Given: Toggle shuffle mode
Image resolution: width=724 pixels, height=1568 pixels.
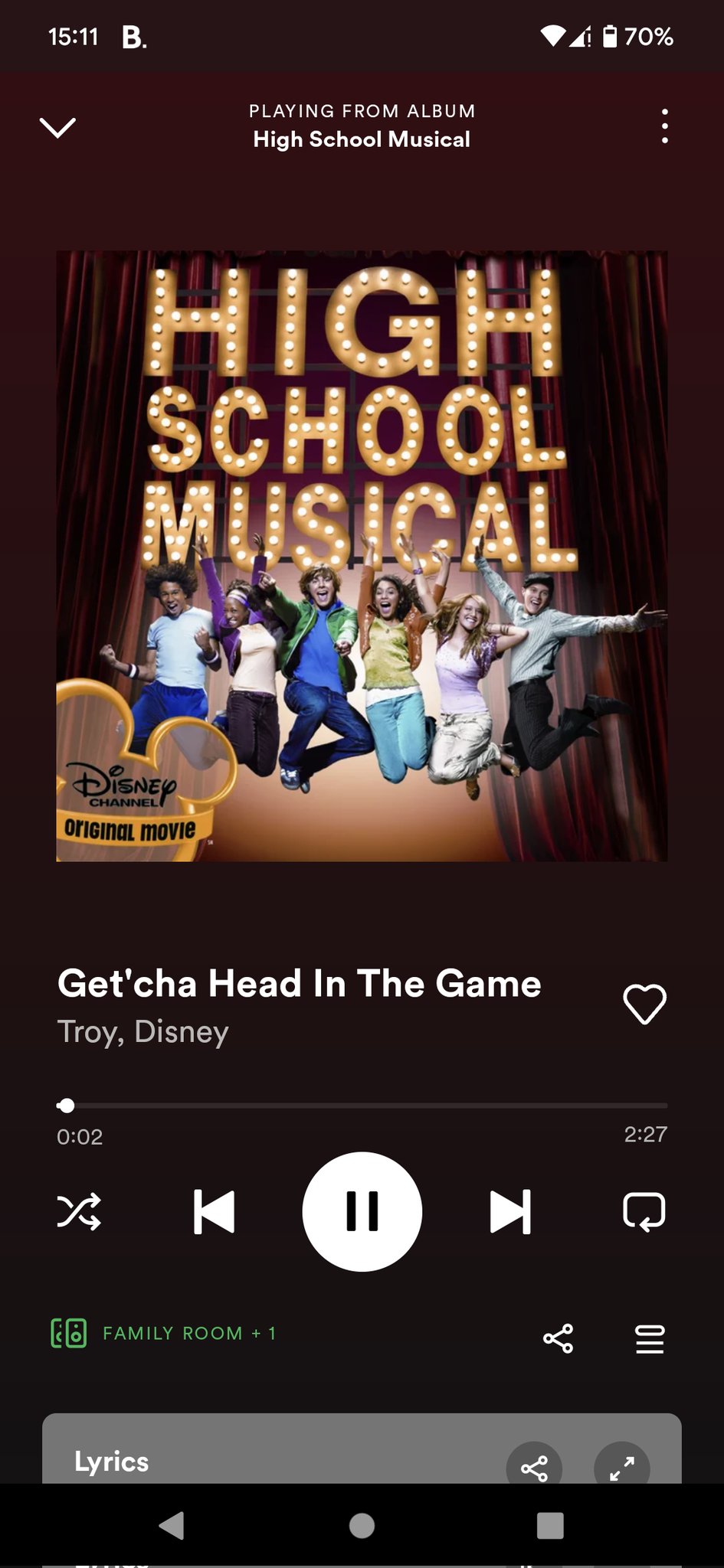Looking at the screenshot, I should [x=79, y=1211].
